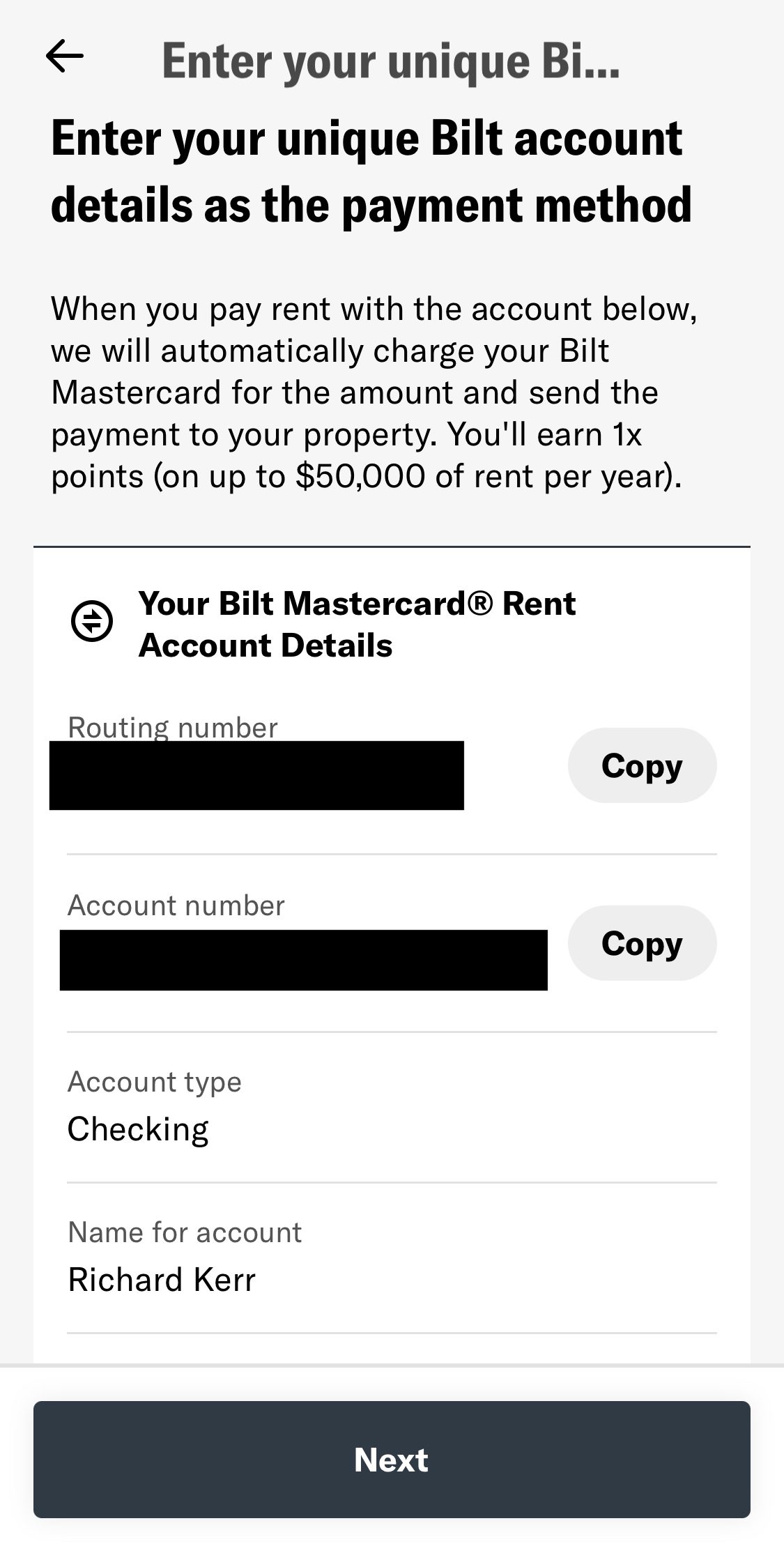Copy the account number
This screenshot has width=784, height=1560.
tap(642, 943)
